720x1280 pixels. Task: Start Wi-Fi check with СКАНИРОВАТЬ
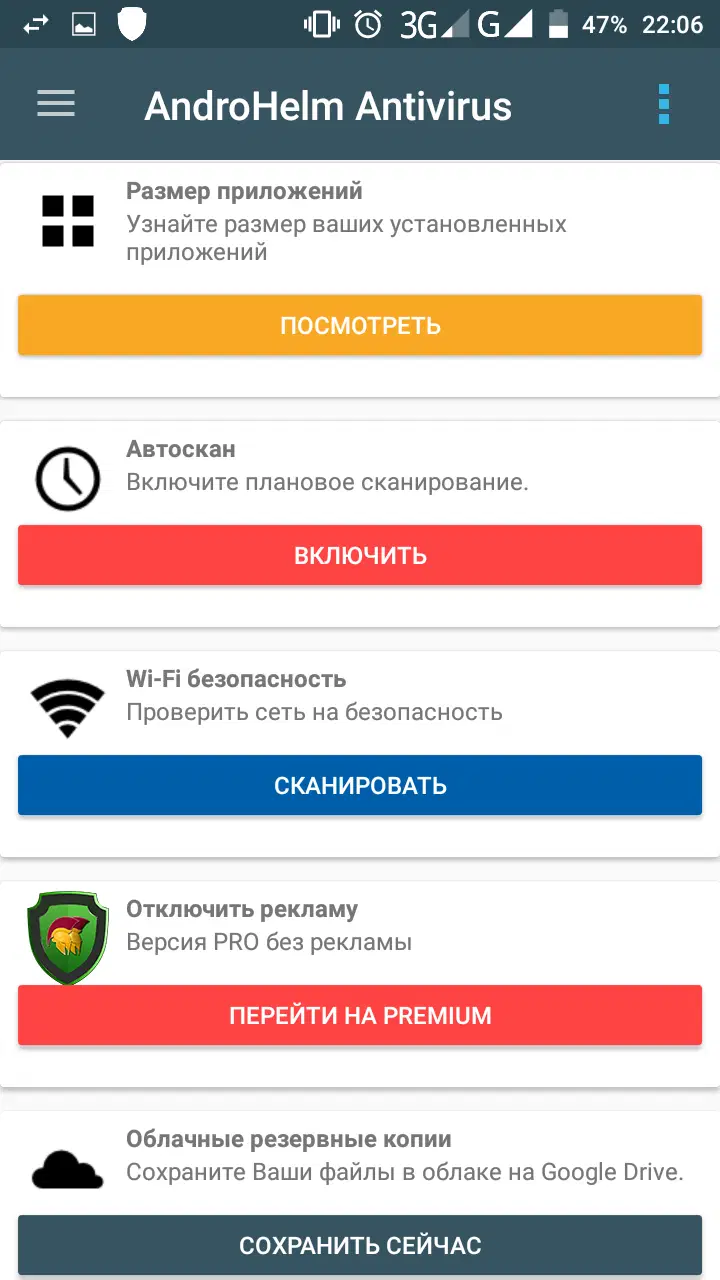point(360,785)
